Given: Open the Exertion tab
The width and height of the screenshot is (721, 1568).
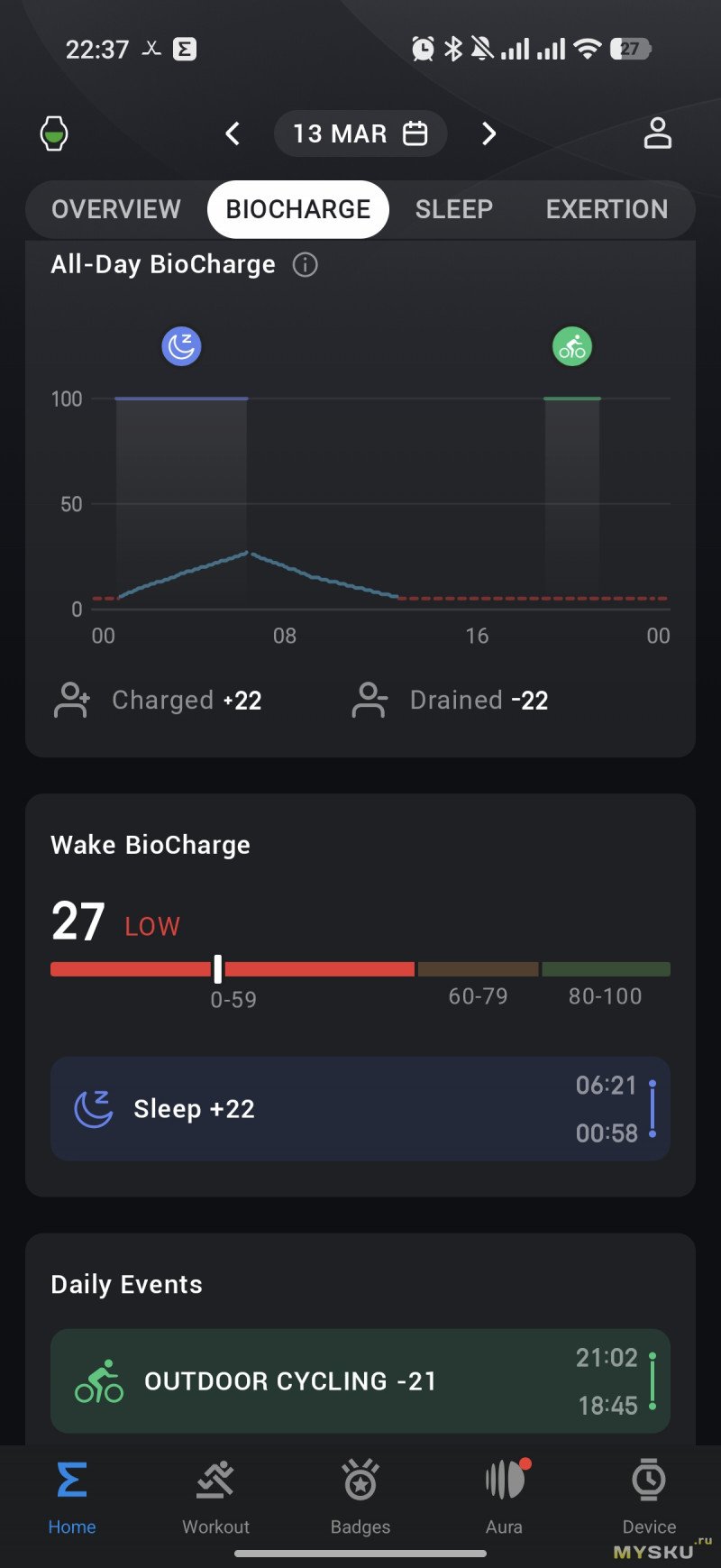Looking at the screenshot, I should tap(607, 209).
